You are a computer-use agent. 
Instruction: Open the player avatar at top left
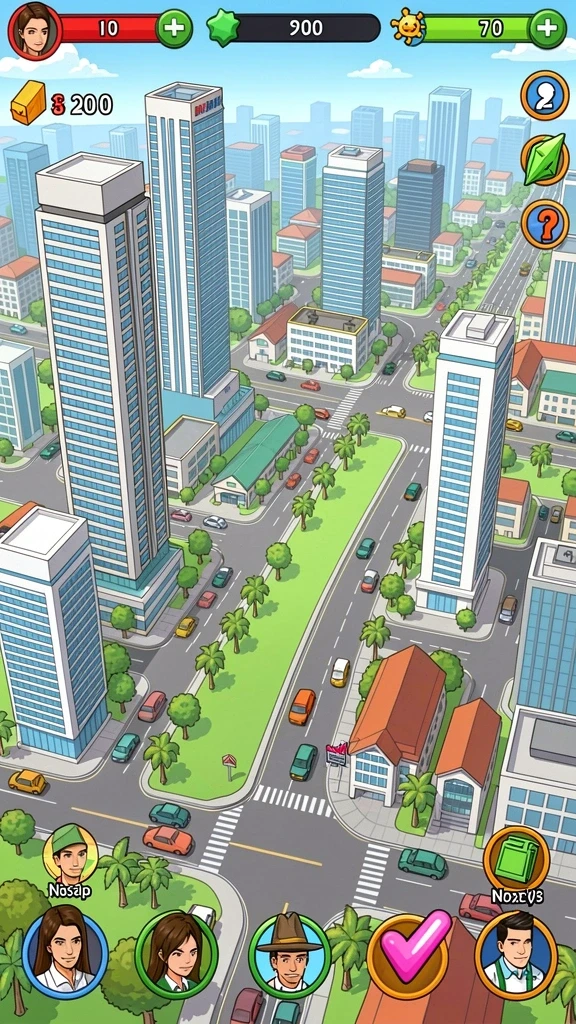tap(35, 29)
